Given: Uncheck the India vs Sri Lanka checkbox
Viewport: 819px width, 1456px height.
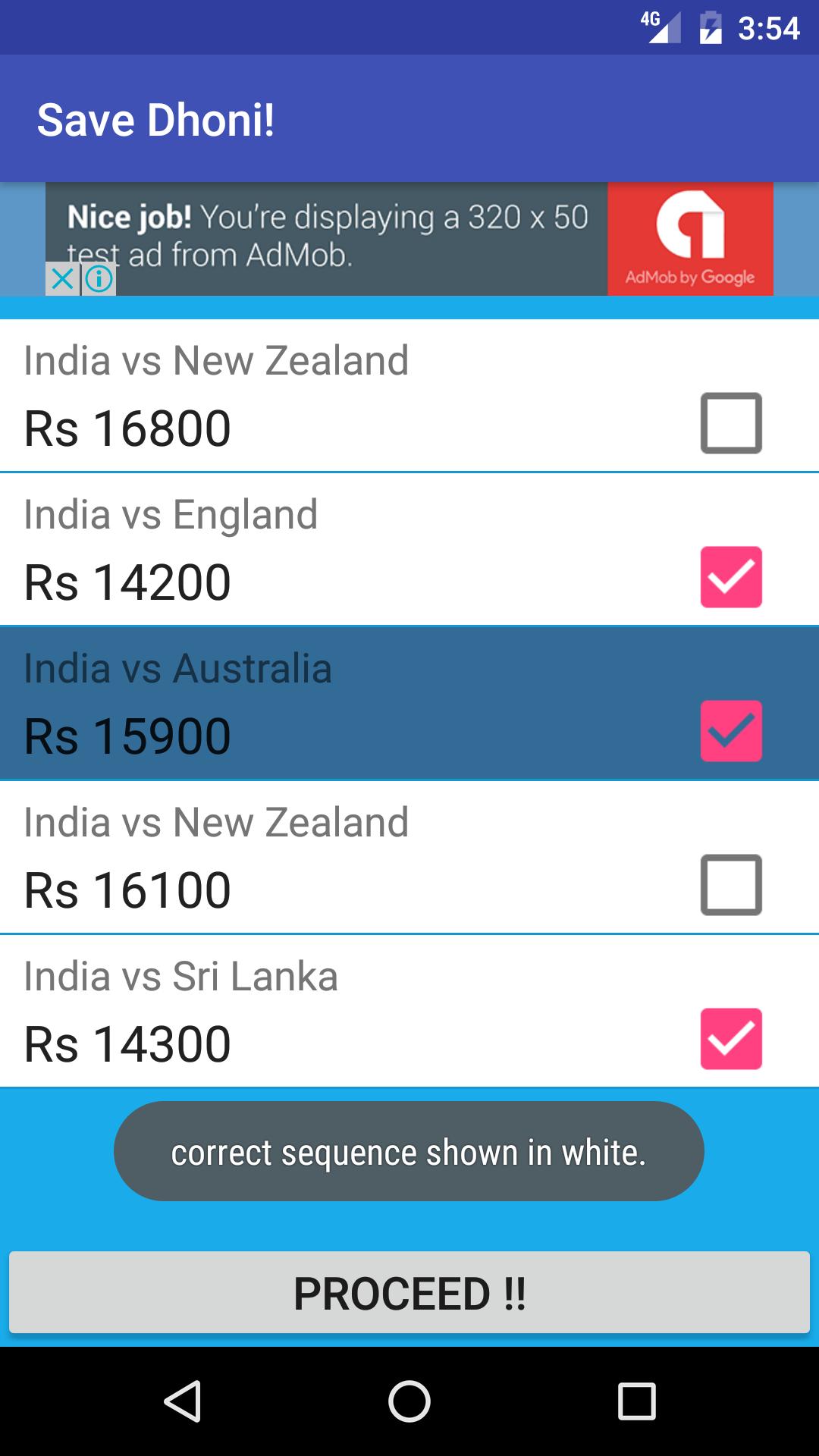Looking at the screenshot, I should (730, 1039).
